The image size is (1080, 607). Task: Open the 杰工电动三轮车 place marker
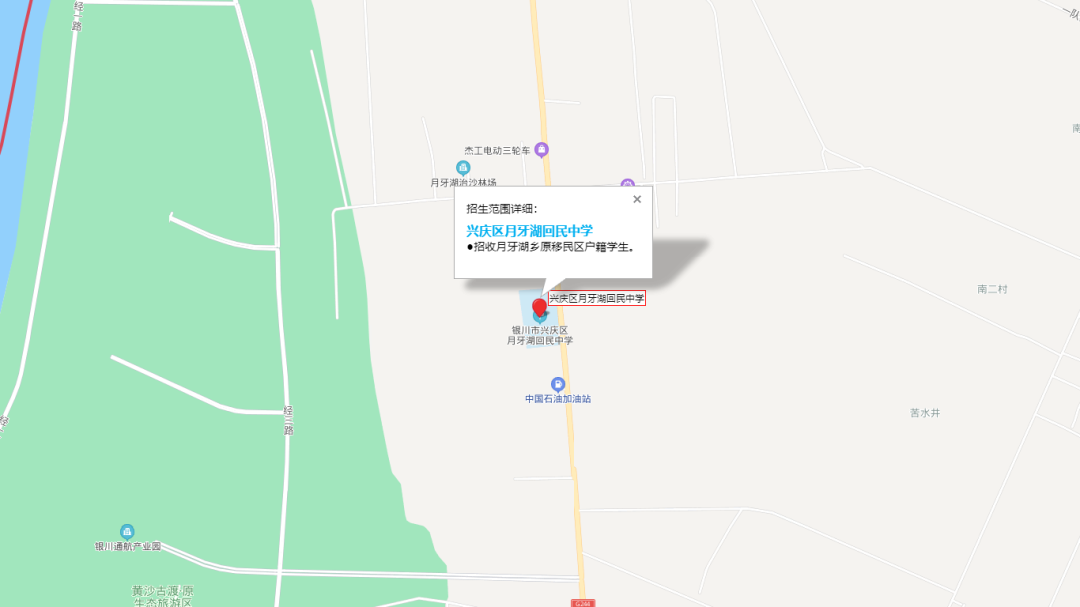coord(542,150)
